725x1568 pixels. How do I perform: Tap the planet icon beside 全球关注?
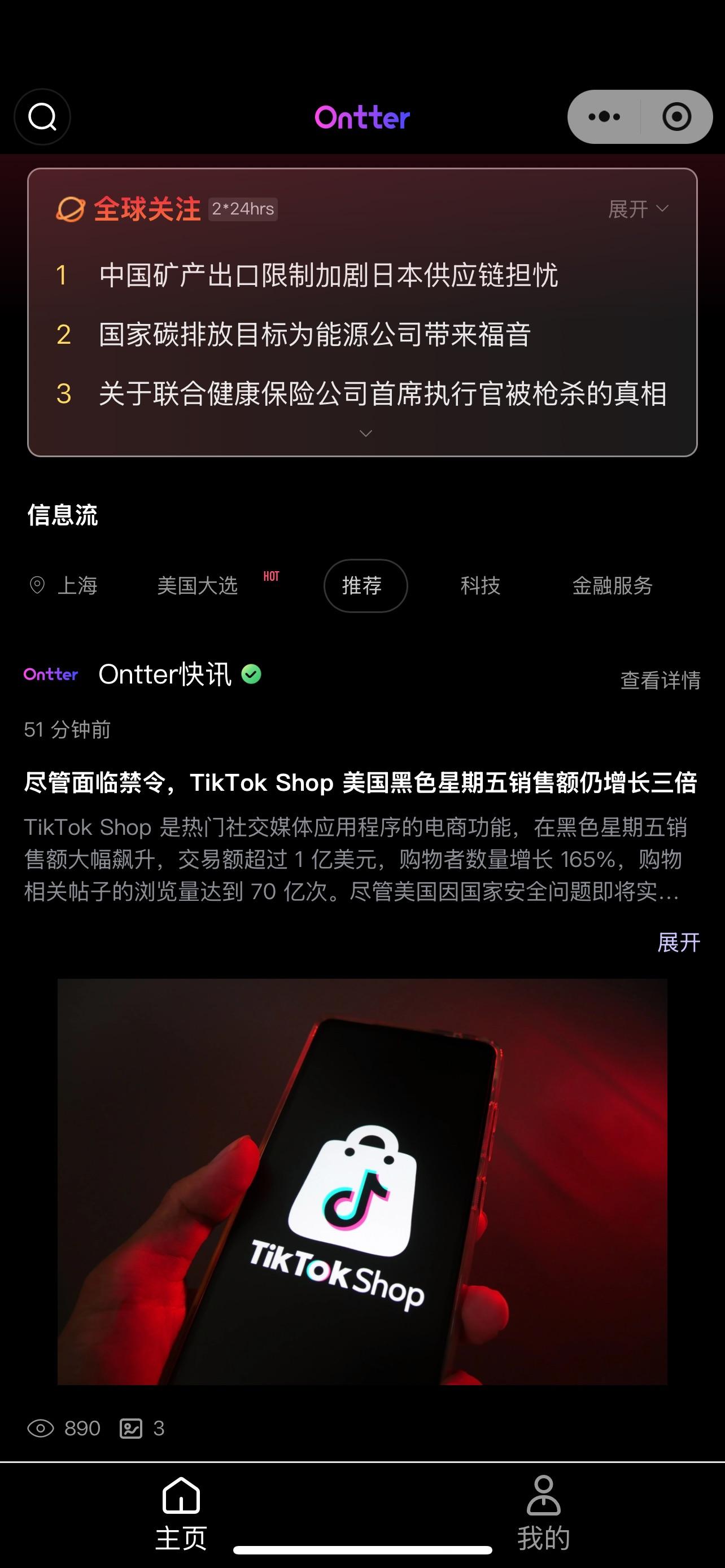pyautogui.click(x=69, y=208)
